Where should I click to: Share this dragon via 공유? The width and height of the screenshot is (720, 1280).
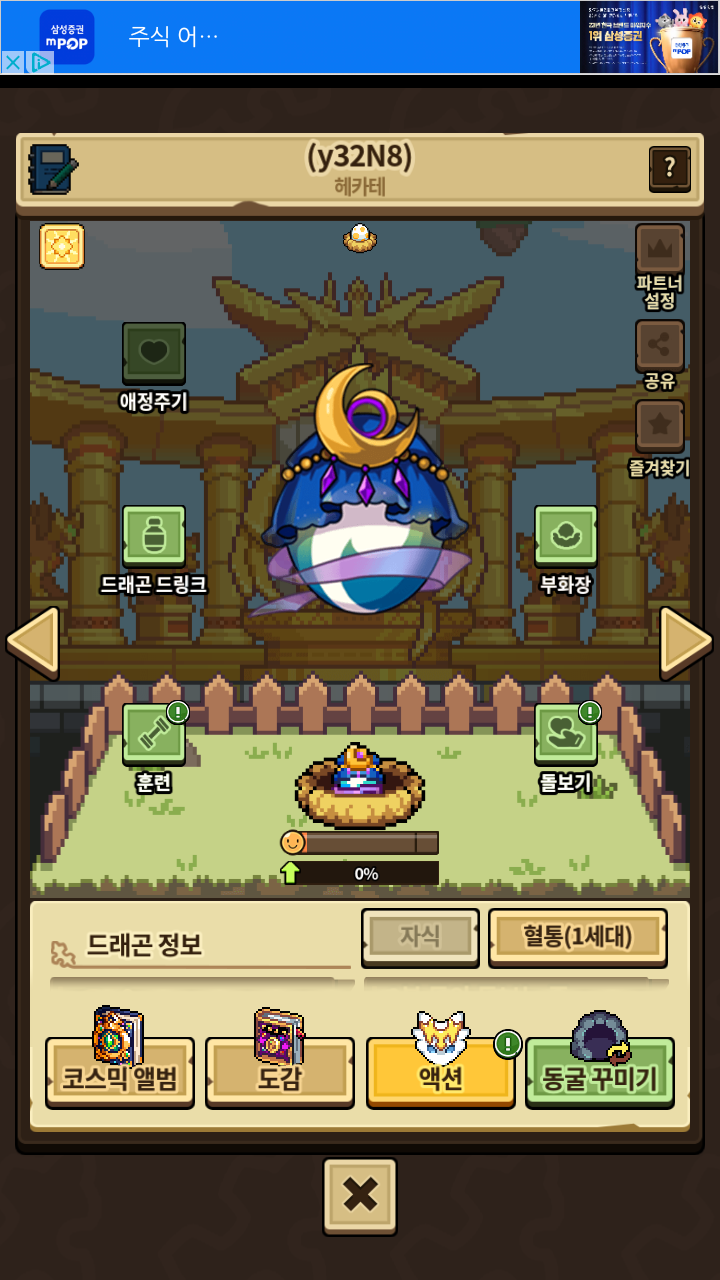[x=660, y=345]
